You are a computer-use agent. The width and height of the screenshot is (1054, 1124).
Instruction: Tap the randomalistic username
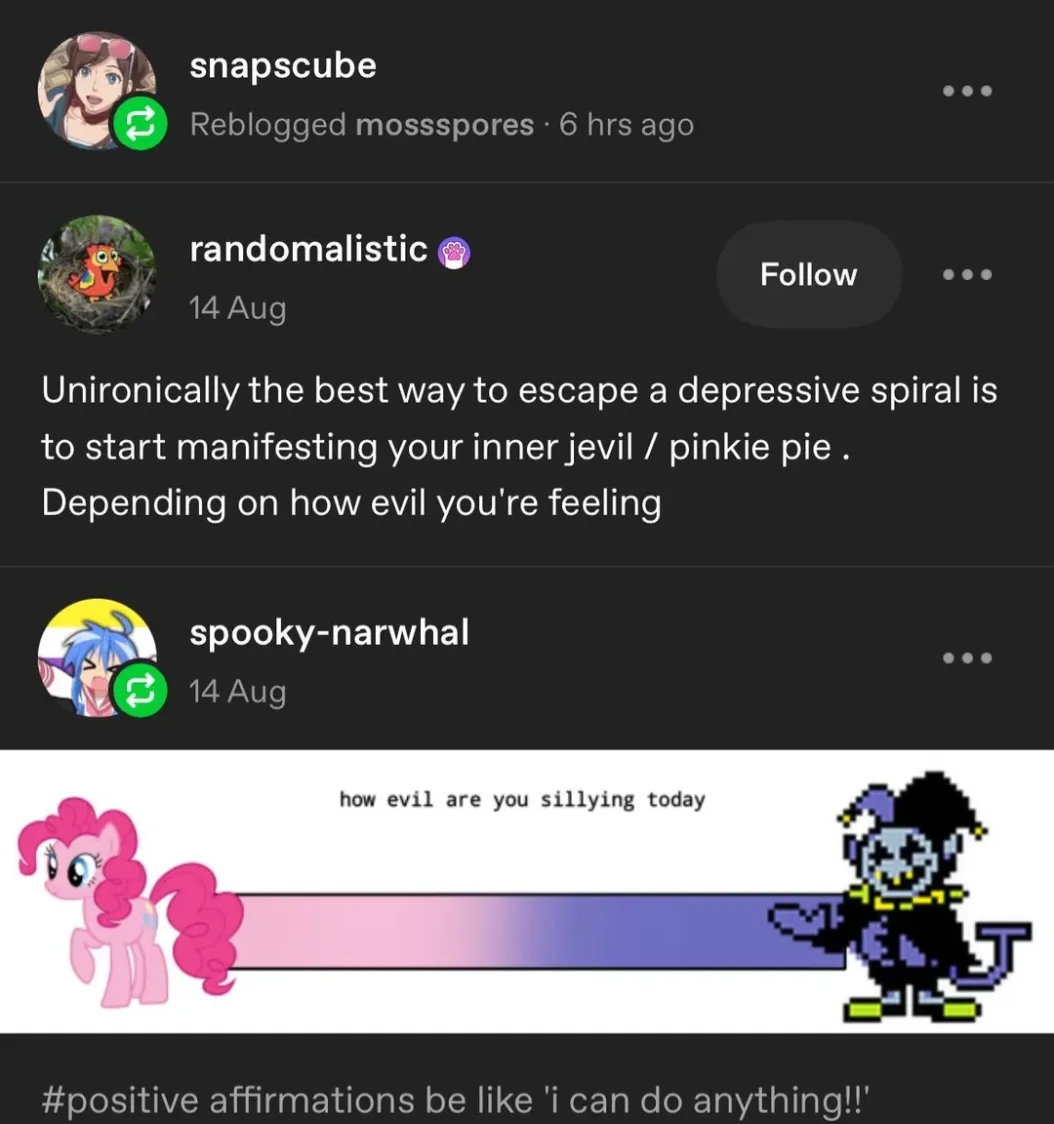point(308,250)
